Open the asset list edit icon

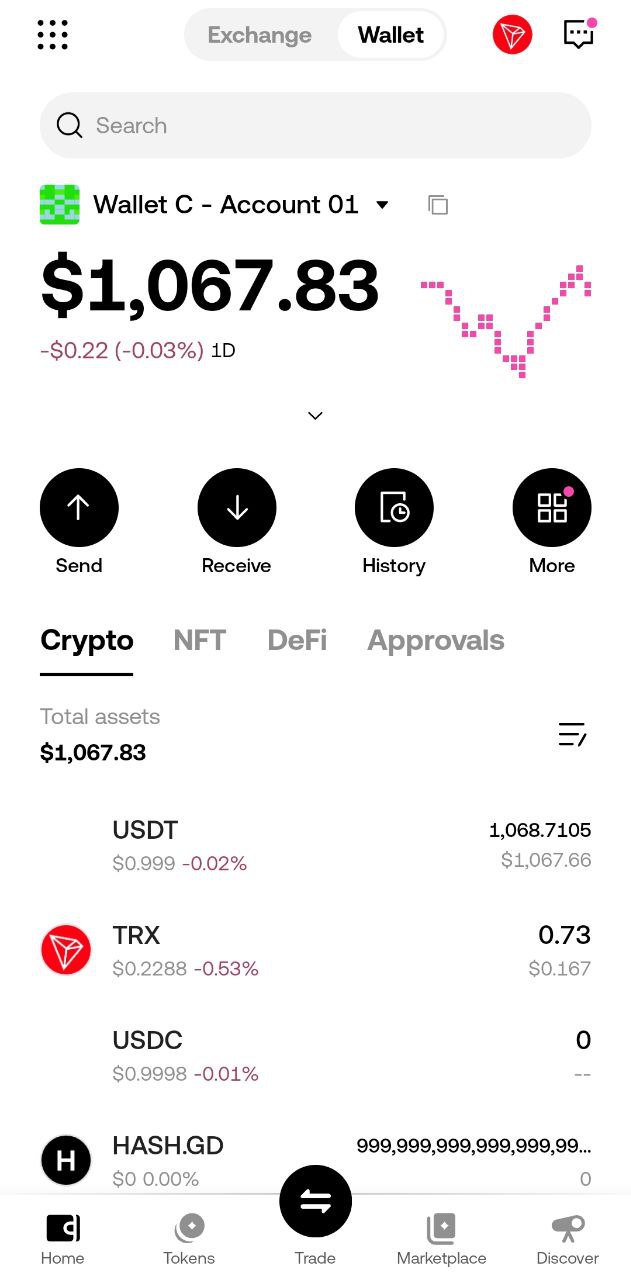pyautogui.click(x=572, y=735)
